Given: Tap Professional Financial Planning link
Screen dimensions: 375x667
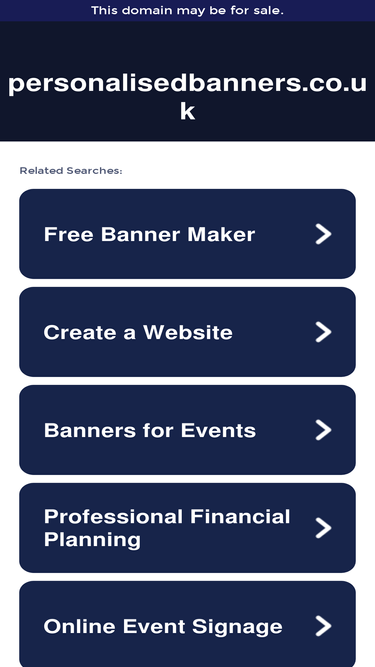Looking at the screenshot, I should pos(188,528).
